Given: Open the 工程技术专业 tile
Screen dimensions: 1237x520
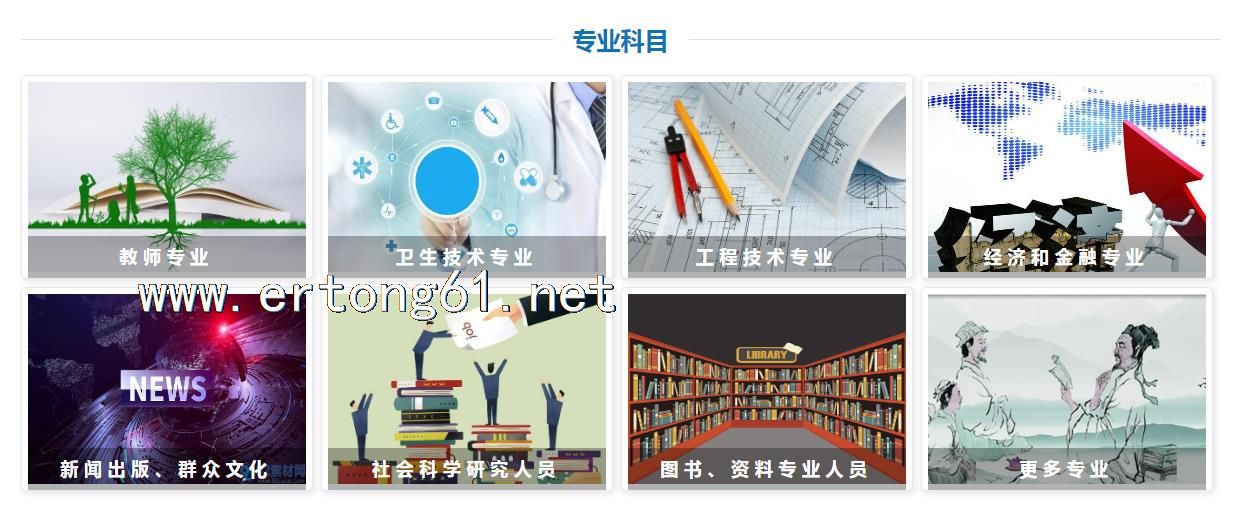Looking at the screenshot, I should 766,177.
